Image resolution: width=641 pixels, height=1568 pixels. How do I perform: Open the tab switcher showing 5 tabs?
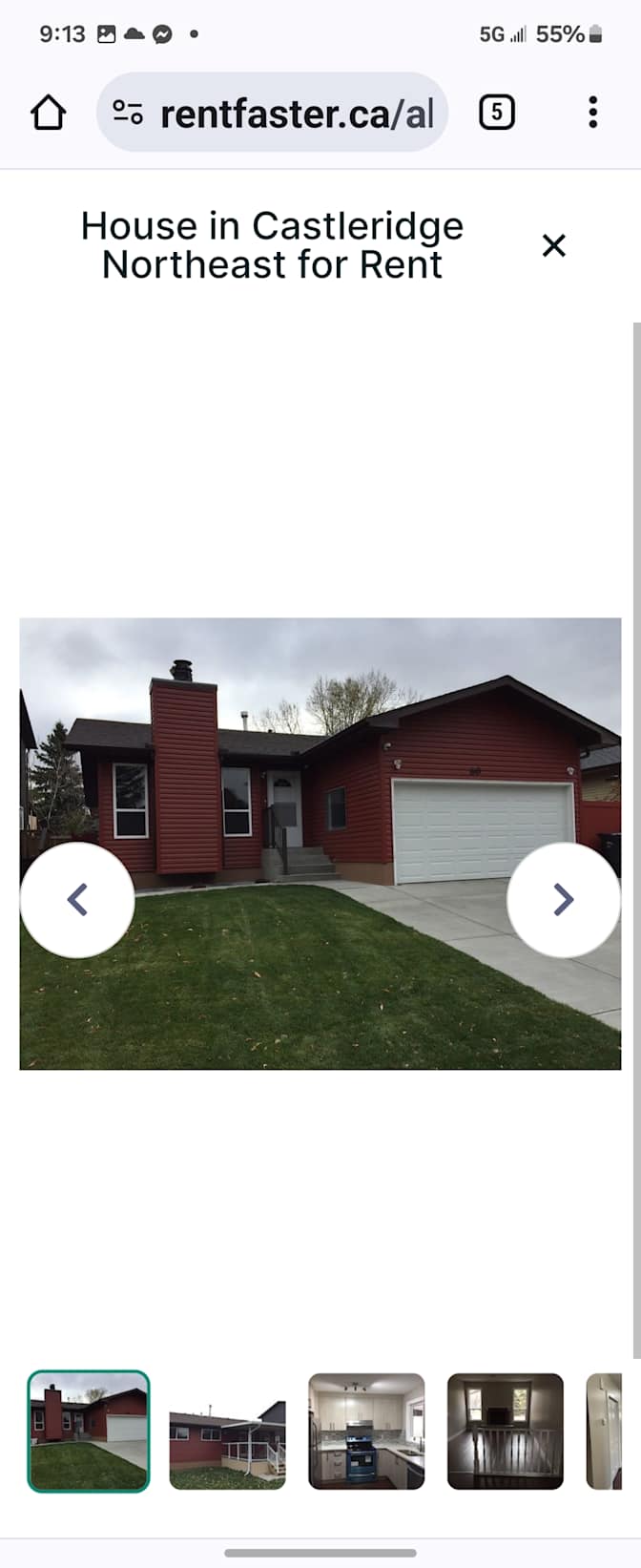(x=496, y=113)
